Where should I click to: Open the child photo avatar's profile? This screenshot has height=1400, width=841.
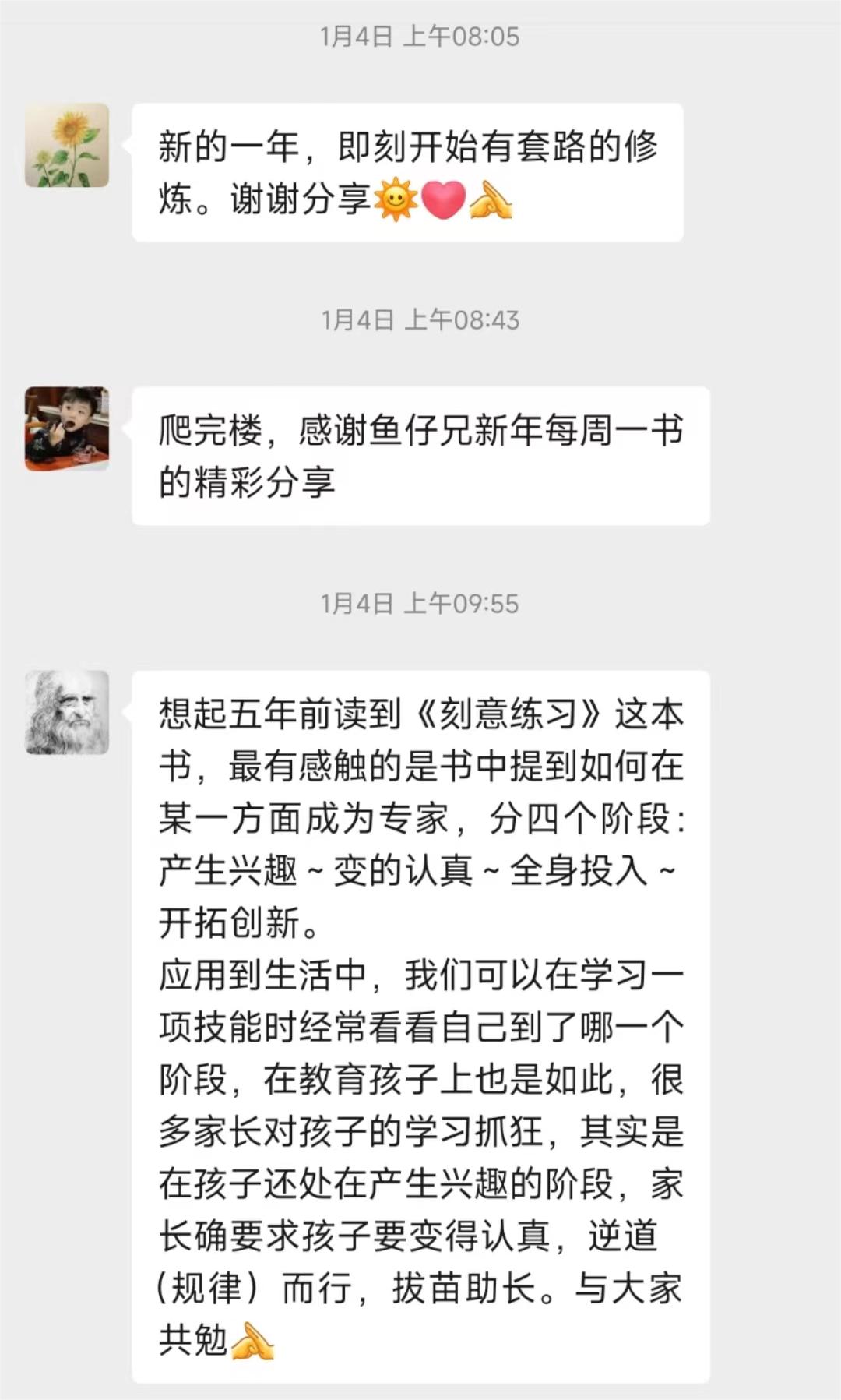click(x=67, y=428)
